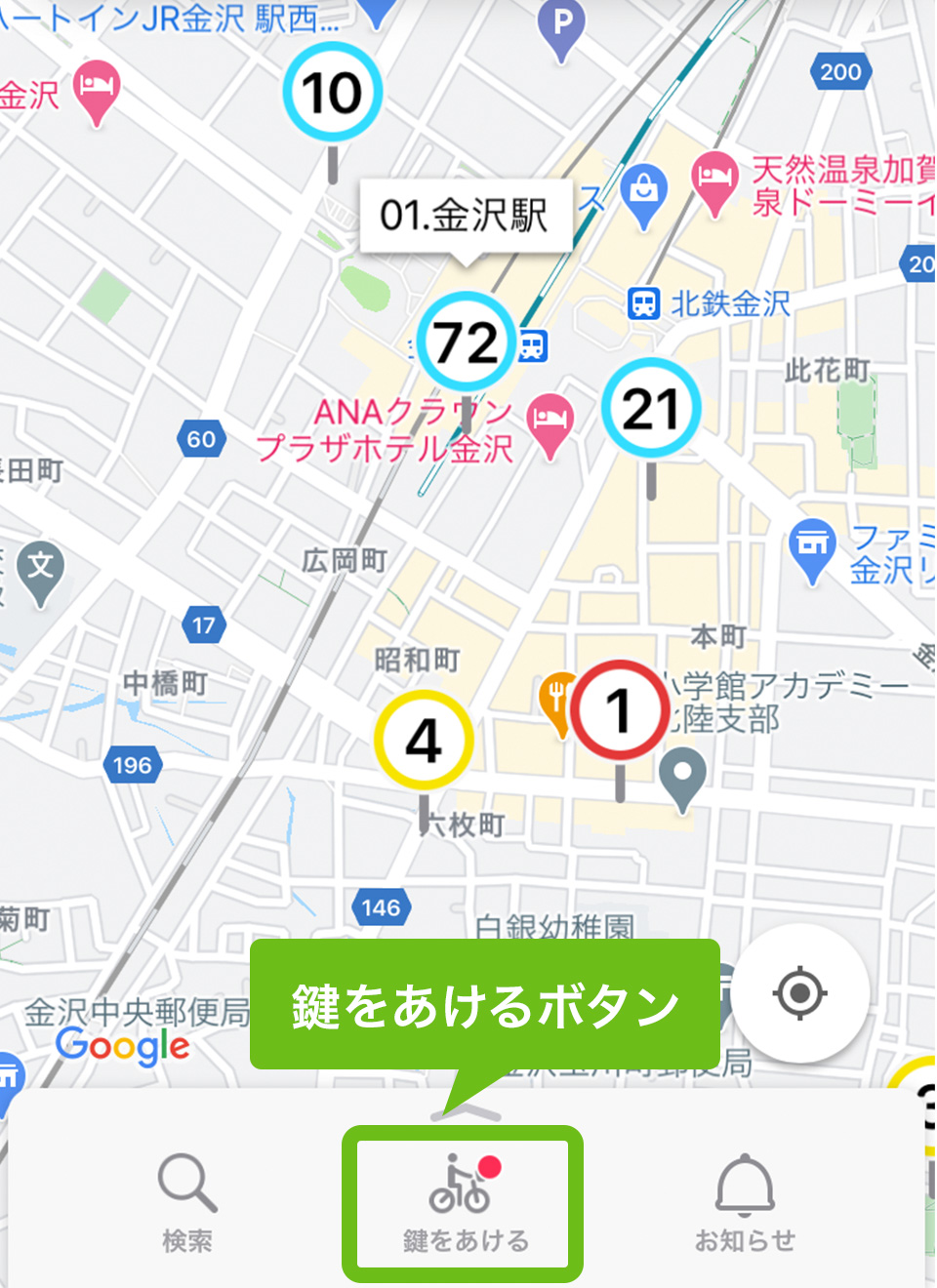Center the map on my location
This screenshot has height=1288, width=937.
pos(800,993)
